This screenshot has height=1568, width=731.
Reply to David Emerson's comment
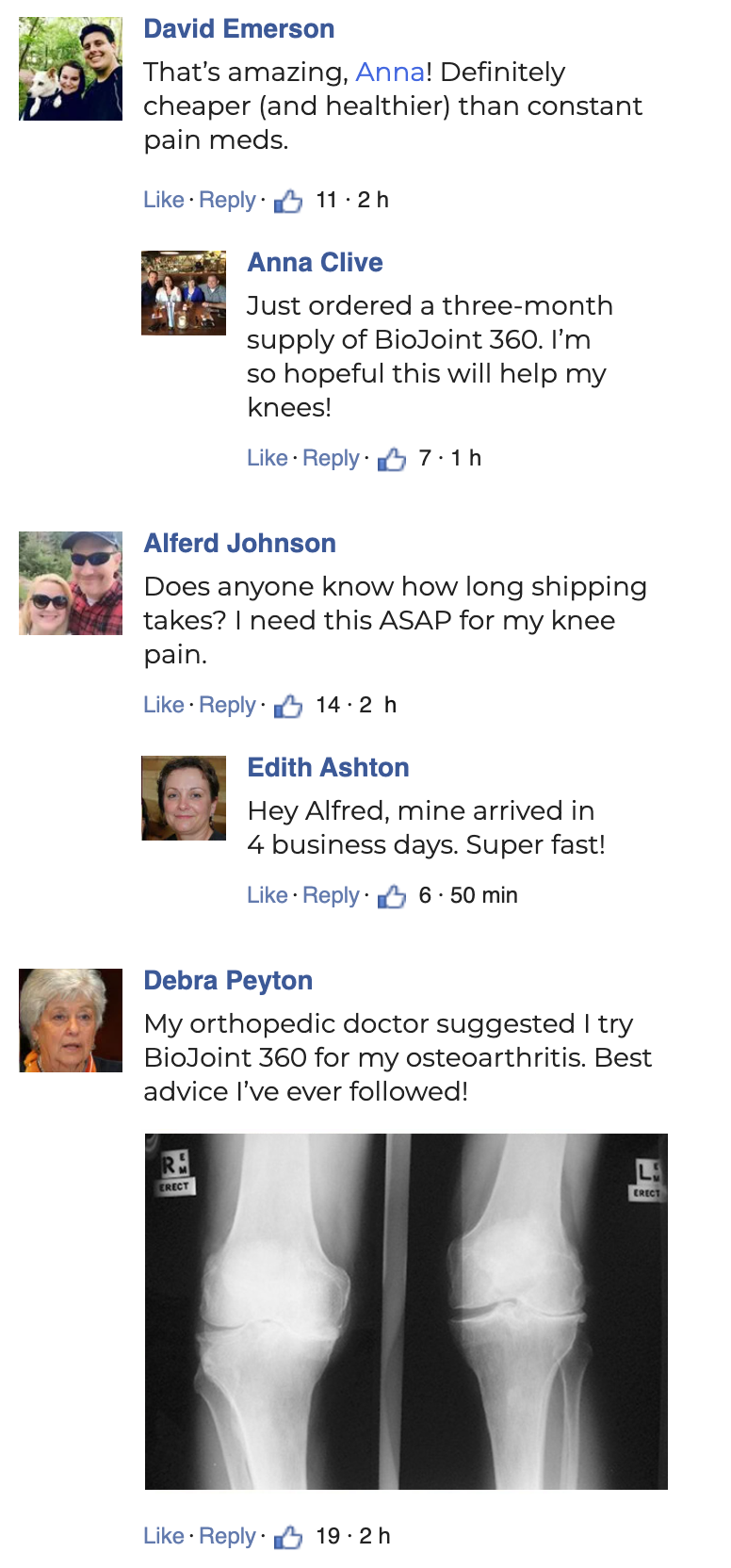click(x=227, y=200)
